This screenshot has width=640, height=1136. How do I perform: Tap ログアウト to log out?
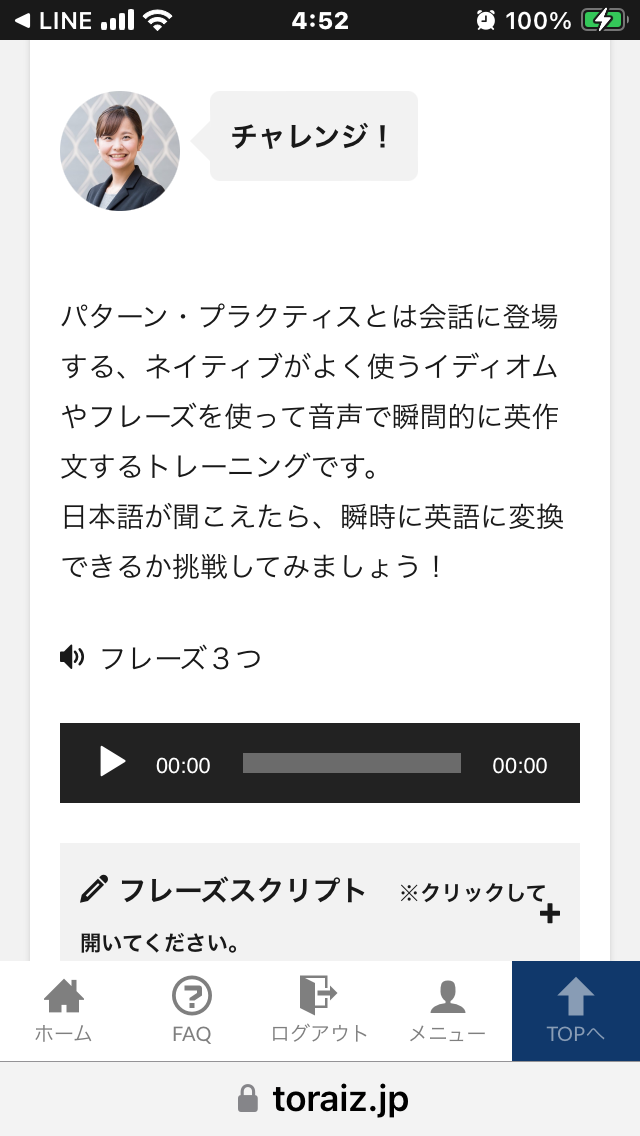point(319,1011)
